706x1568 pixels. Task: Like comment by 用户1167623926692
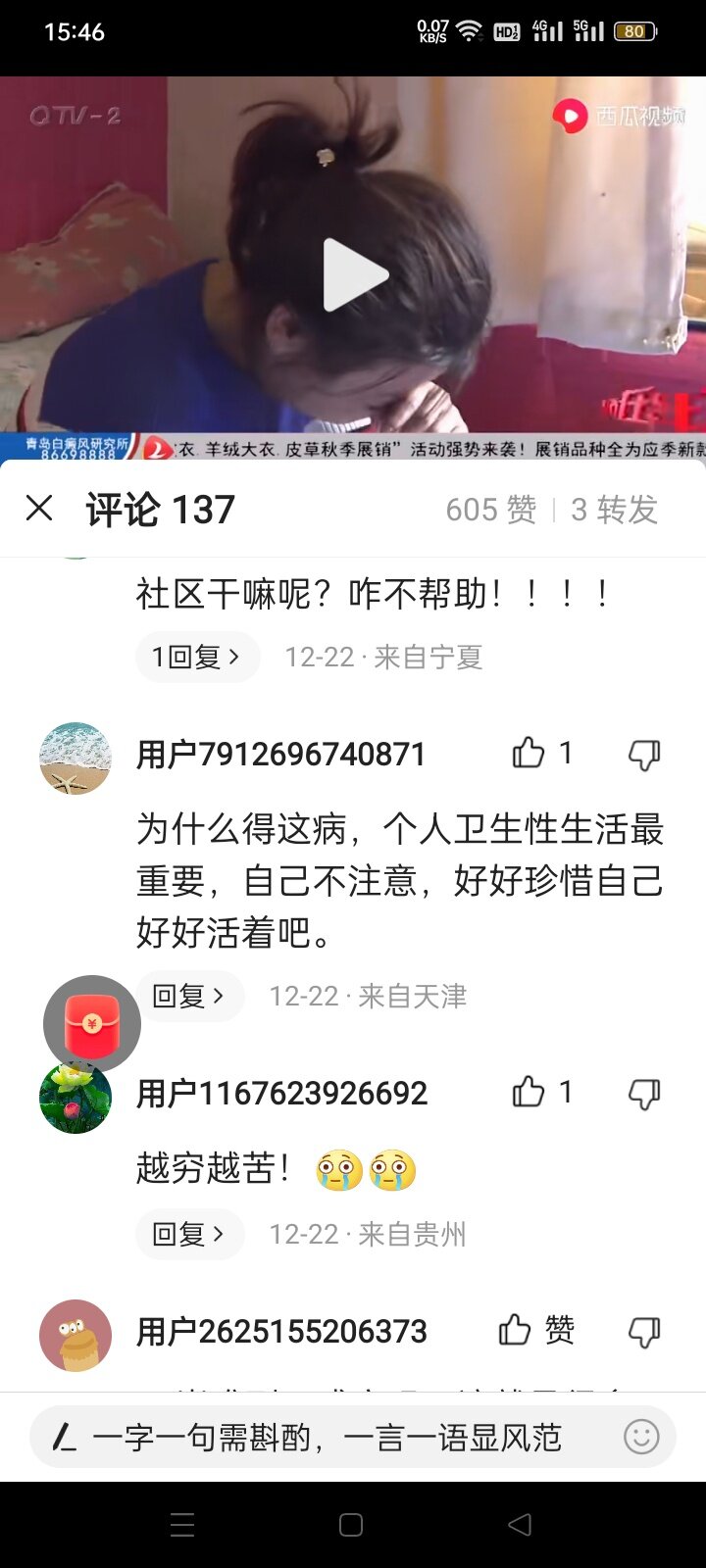(x=529, y=1092)
